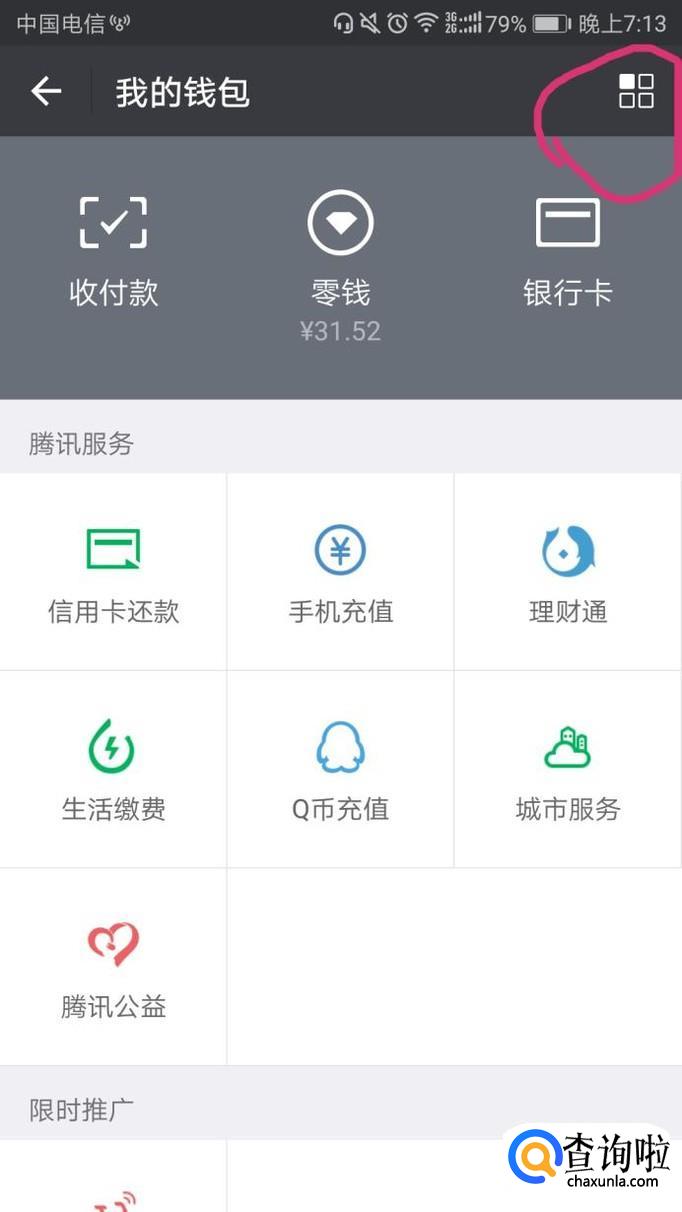Open 手机充值 top-up
The width and height of the screenshot is (682, 1212).
coord(340,572)
